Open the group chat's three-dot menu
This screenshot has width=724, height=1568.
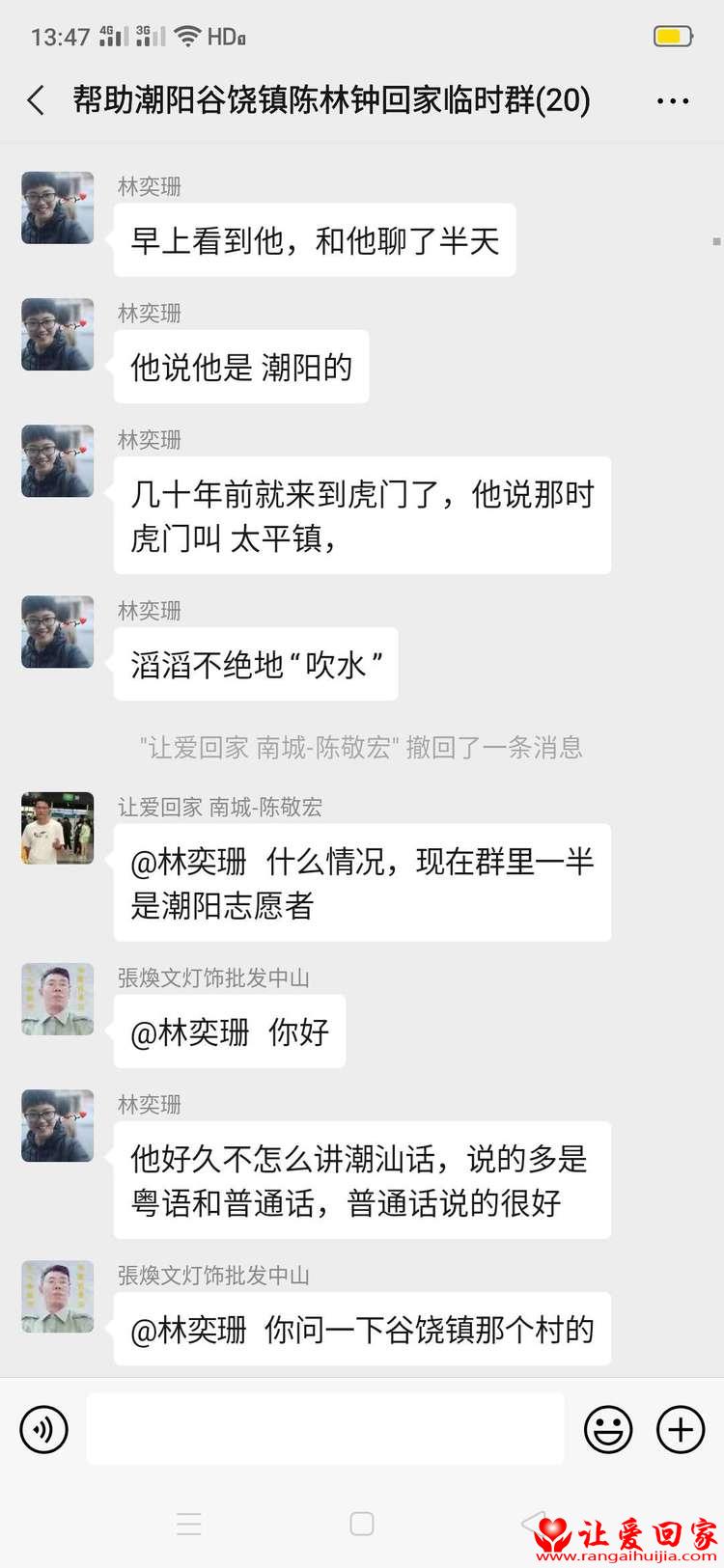(673, 100)
